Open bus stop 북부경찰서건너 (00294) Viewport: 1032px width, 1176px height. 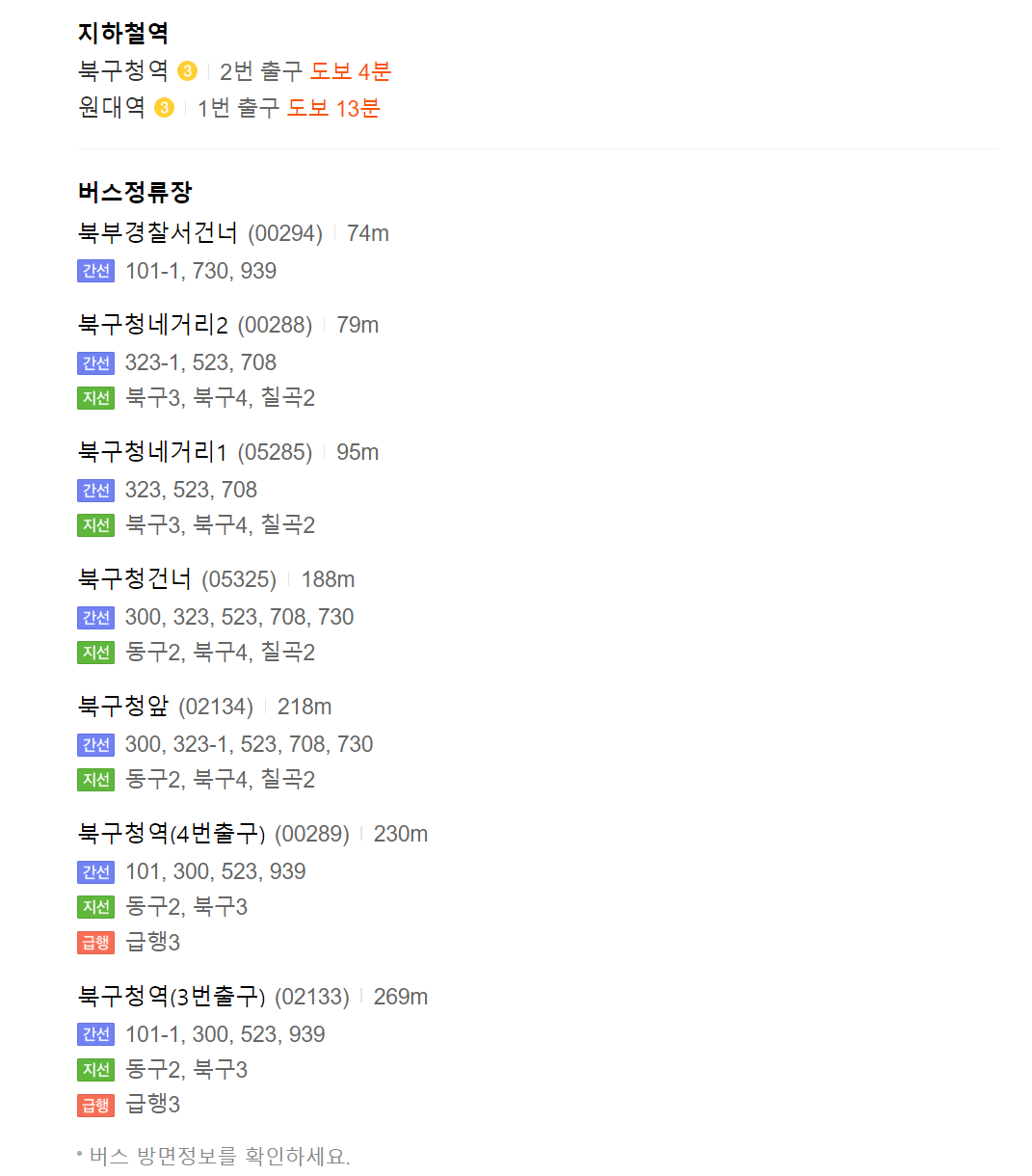tap(158, 233)
